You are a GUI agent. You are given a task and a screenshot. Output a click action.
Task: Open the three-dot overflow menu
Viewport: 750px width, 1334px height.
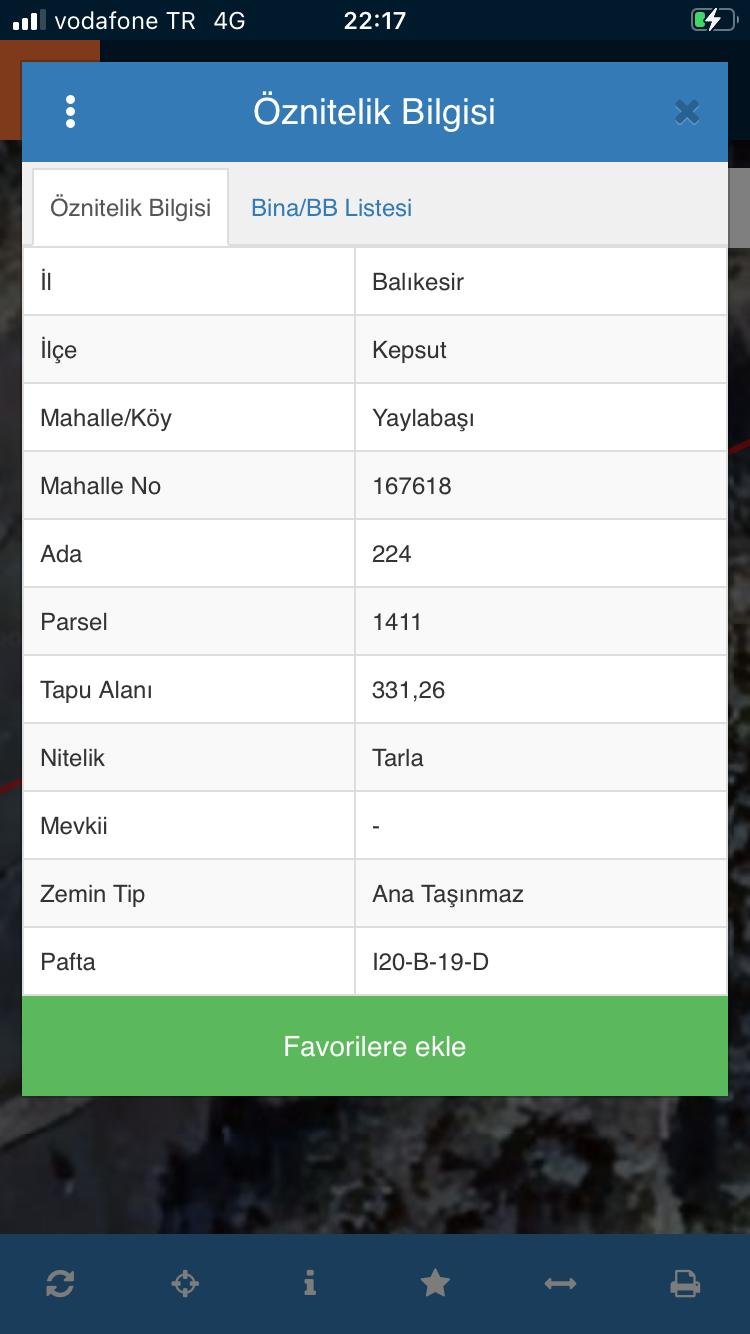(70, 112)
